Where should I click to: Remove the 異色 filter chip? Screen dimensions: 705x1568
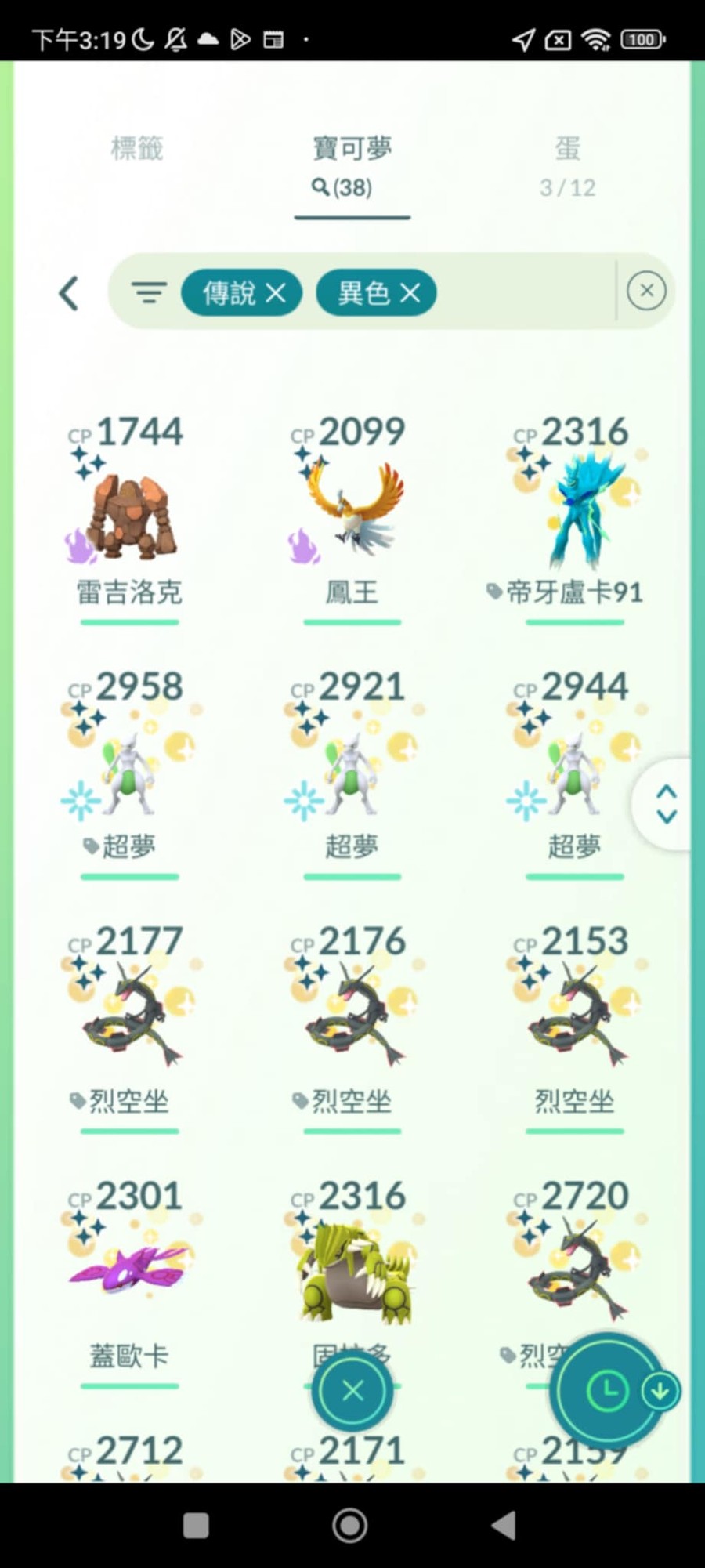[x=410, y=293]
